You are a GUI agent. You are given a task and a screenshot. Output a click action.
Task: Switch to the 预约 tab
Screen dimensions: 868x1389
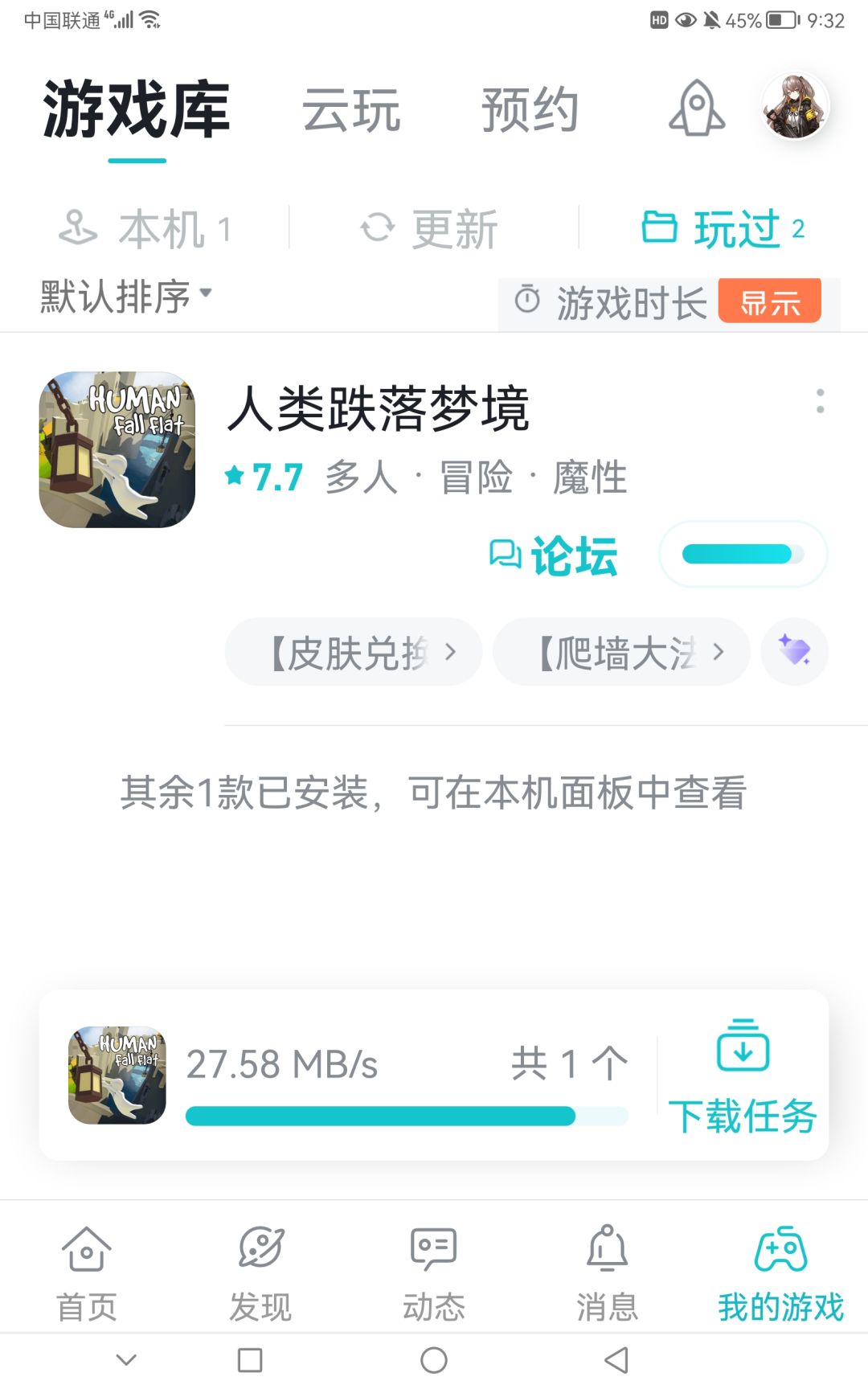(530, 110)
